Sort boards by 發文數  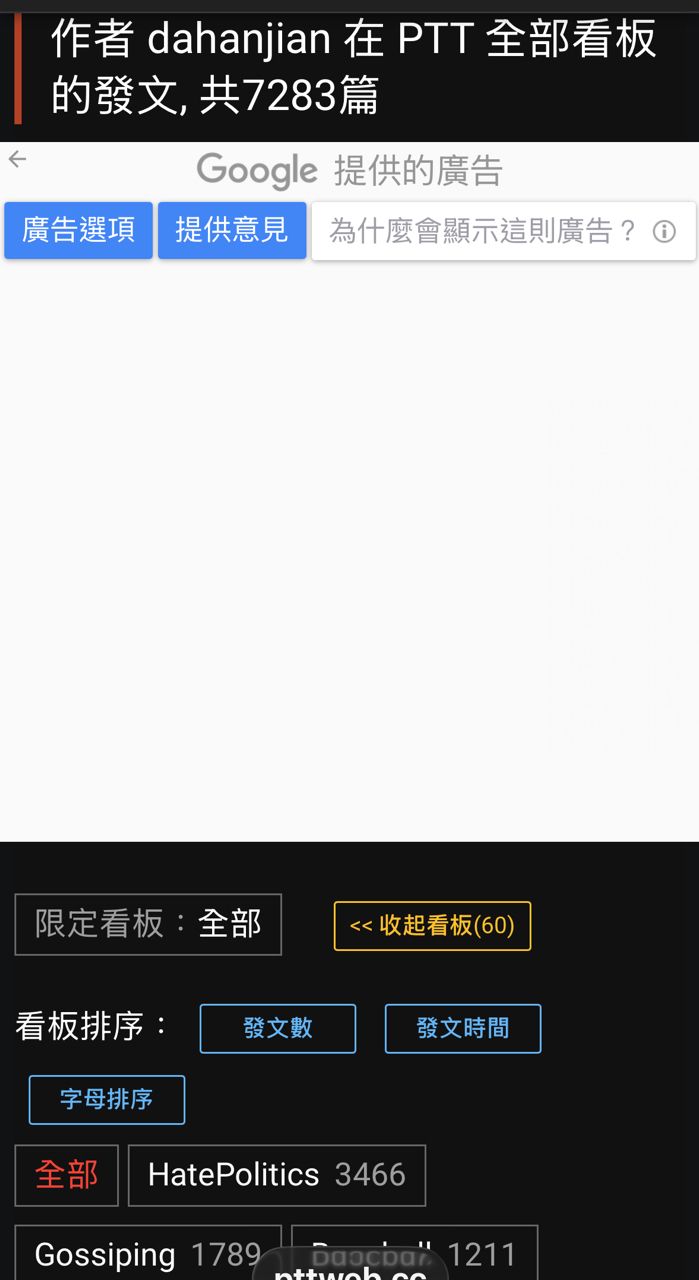click(278, 1028)
